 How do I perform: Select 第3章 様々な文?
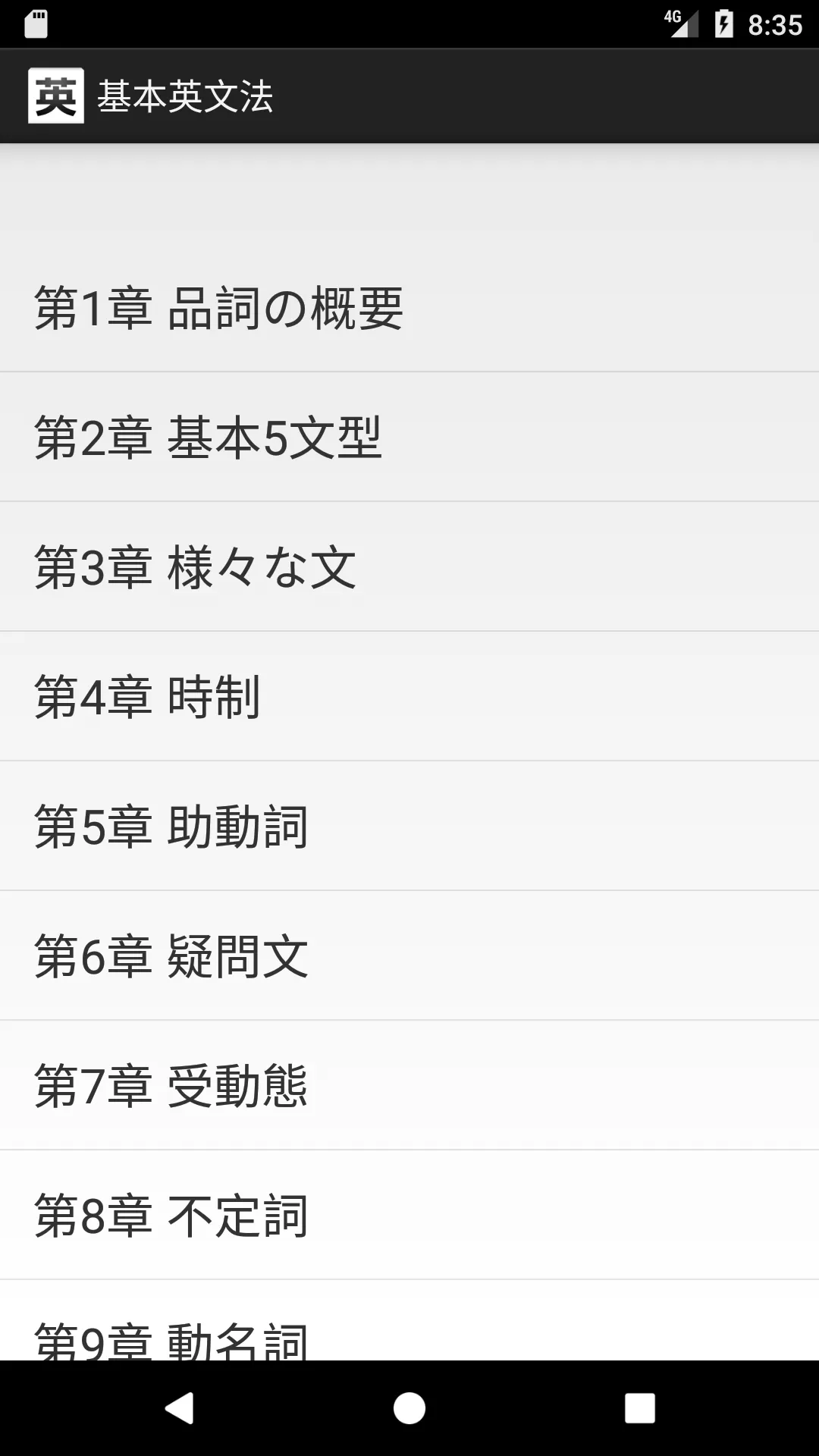click(x=409, y=566)
